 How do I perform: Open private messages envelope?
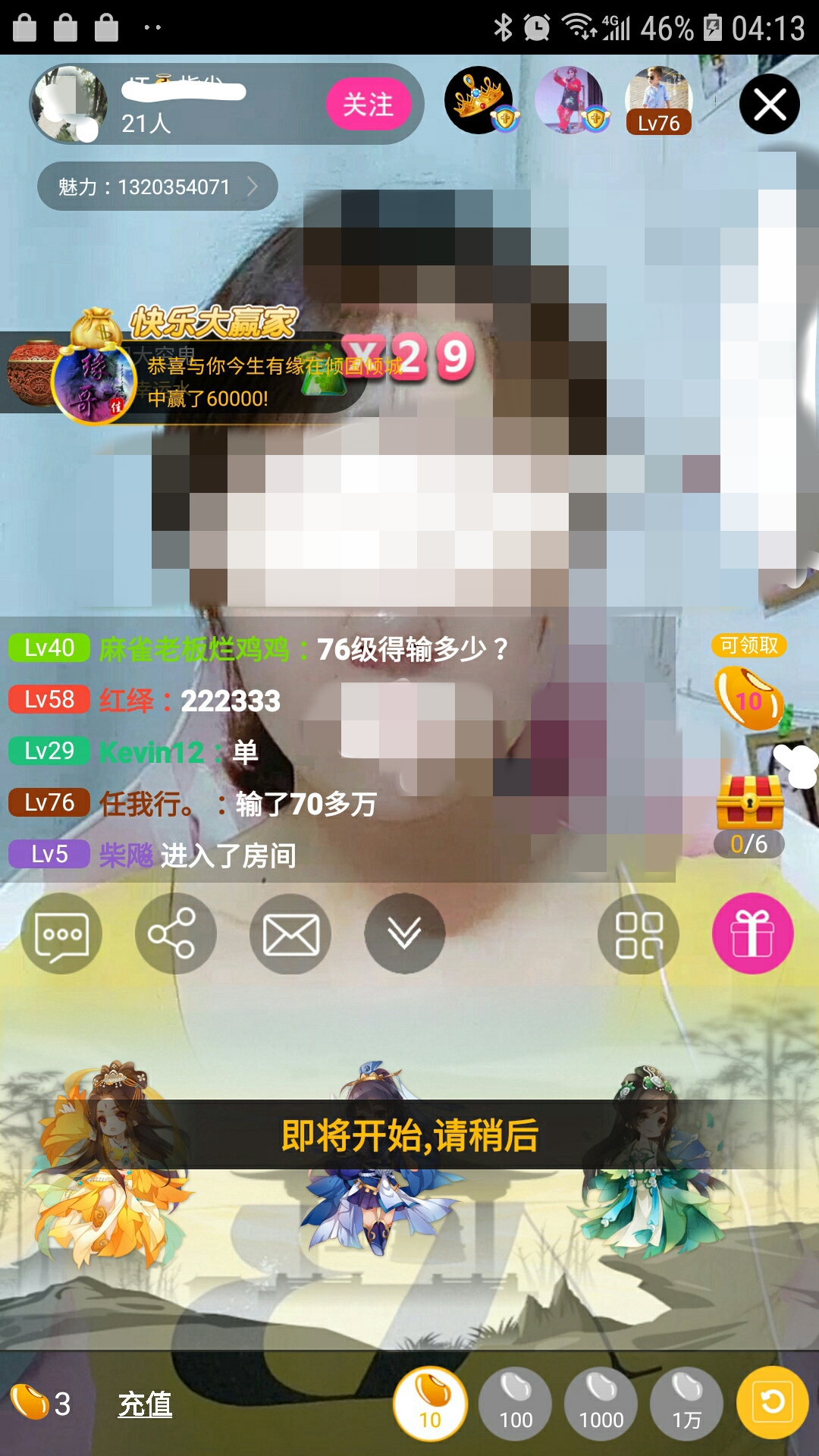click(x=290, y=934)
